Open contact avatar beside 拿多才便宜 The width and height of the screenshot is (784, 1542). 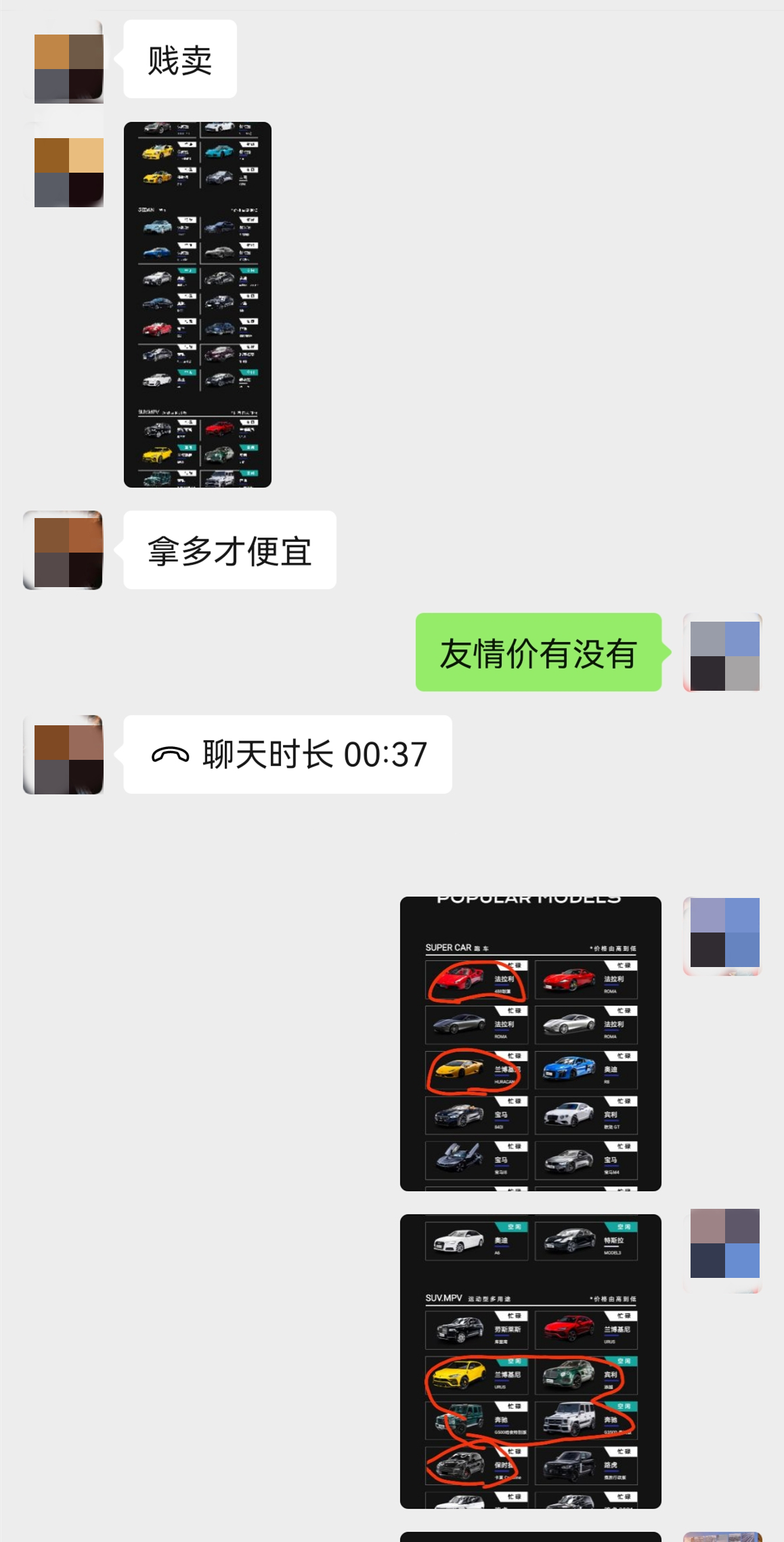[64, 550]
